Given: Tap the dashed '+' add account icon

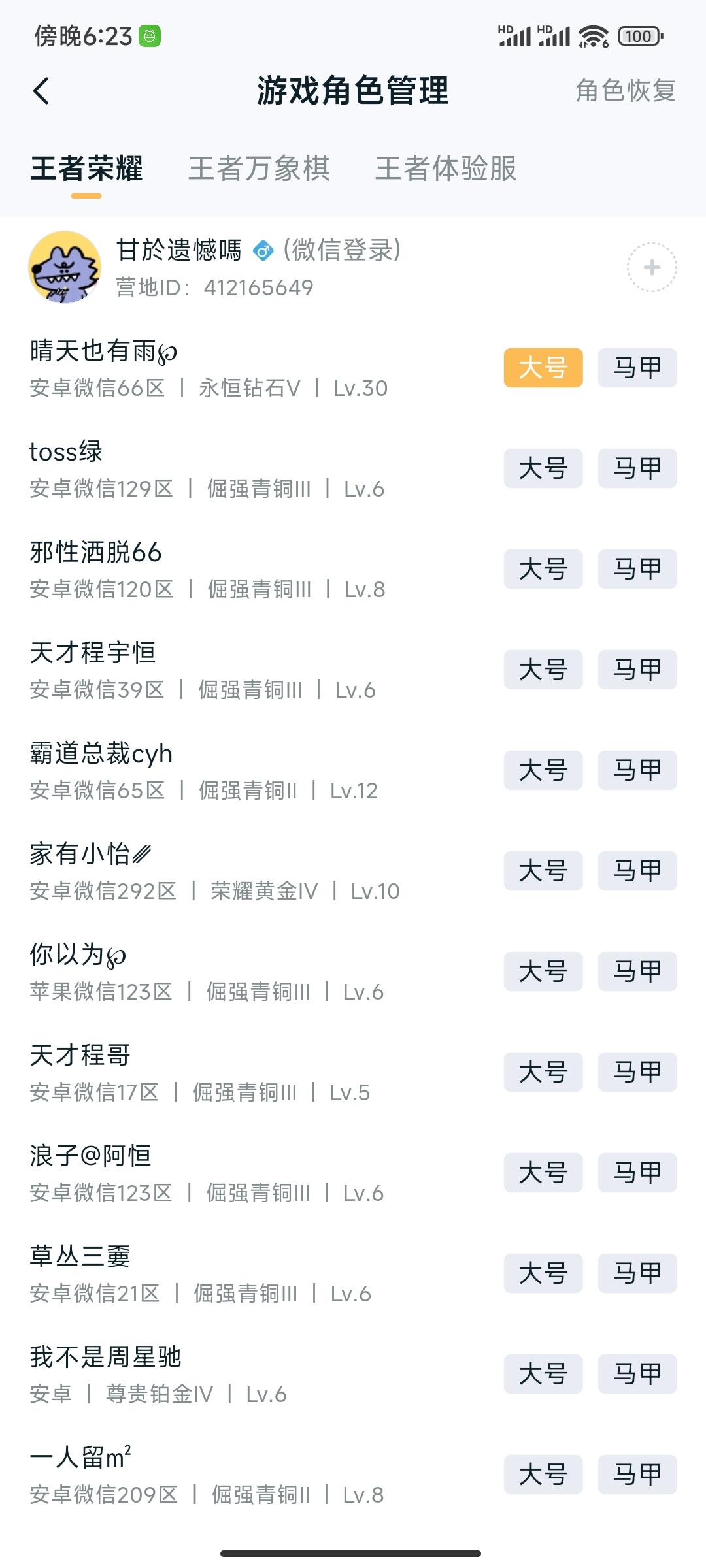Looking at the screenshot, I should [651, 269].
